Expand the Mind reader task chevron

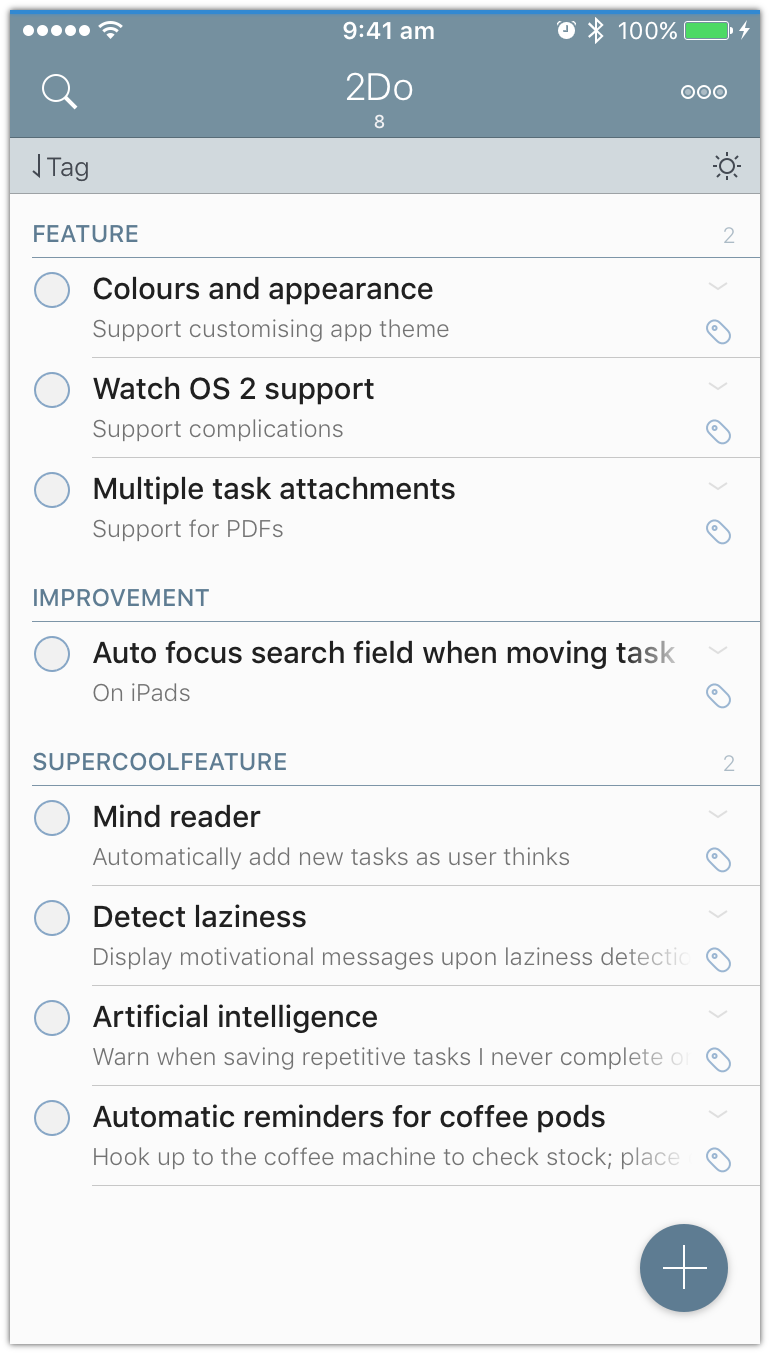pos(717,814)
